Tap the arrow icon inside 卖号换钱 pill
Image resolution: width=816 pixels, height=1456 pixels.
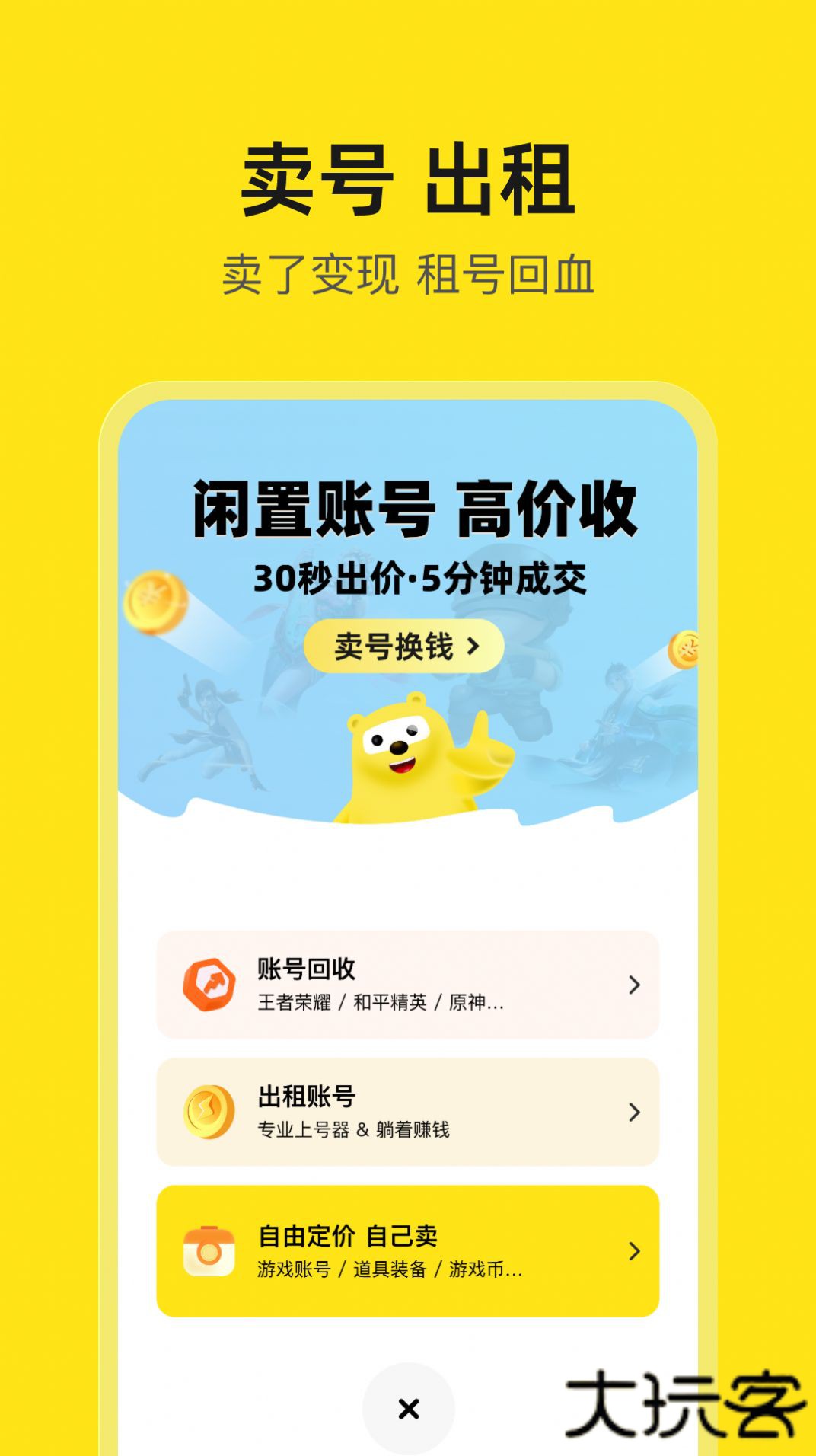[x=477, y=644]
